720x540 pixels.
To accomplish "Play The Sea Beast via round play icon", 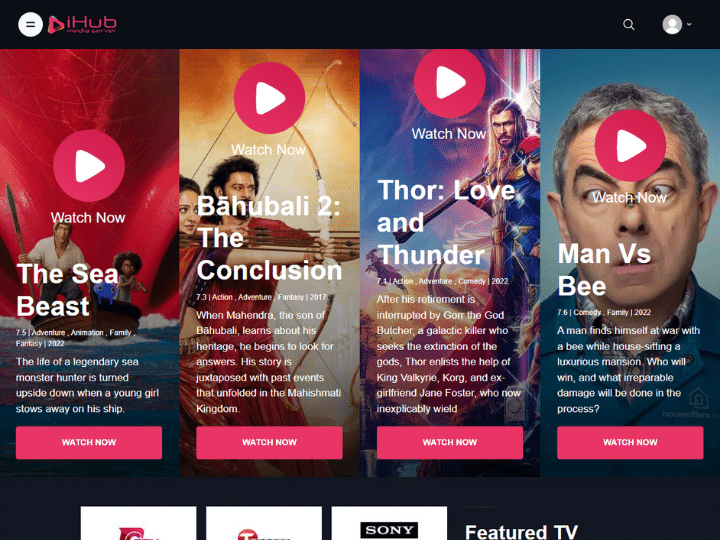I will click(89, 166).
